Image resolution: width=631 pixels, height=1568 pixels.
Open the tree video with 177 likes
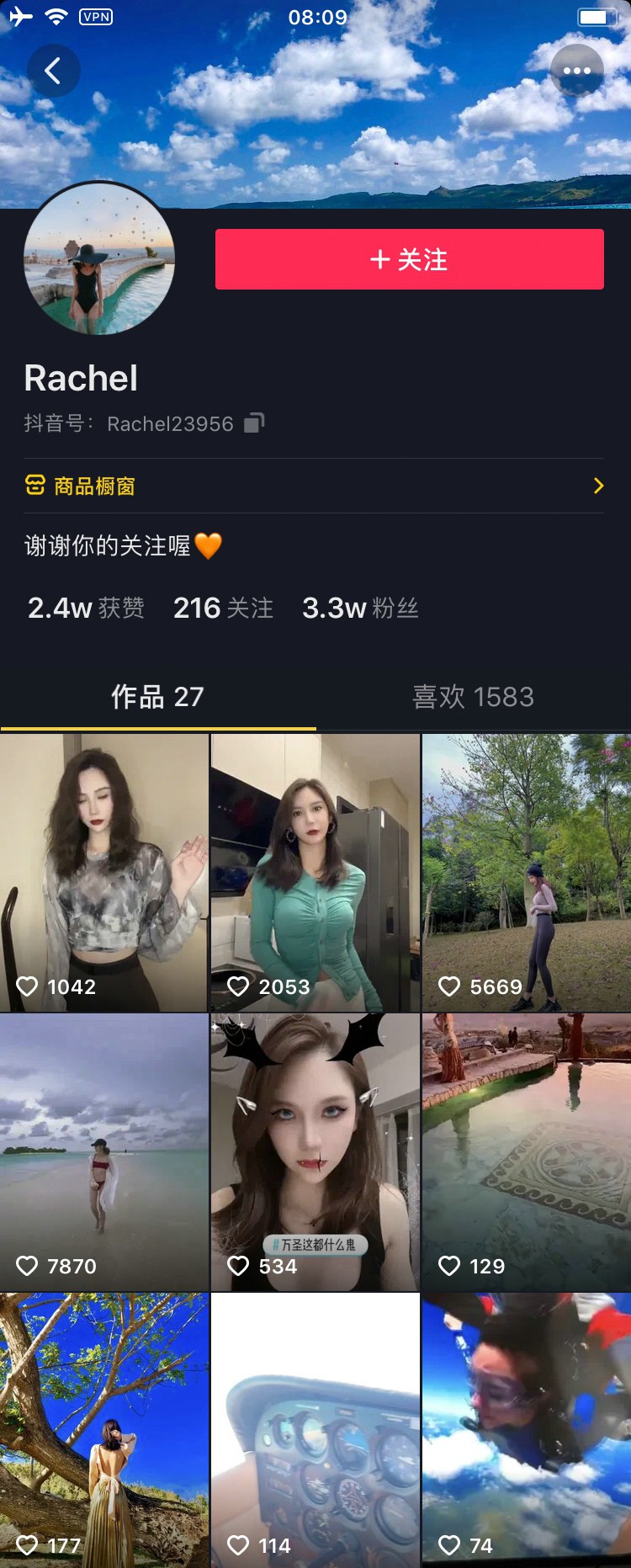pos(104,1429)
